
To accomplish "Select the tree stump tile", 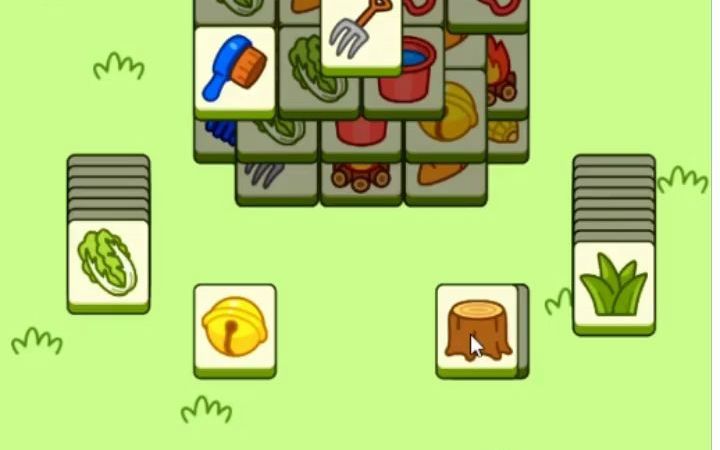I will [x=477, y=329].
